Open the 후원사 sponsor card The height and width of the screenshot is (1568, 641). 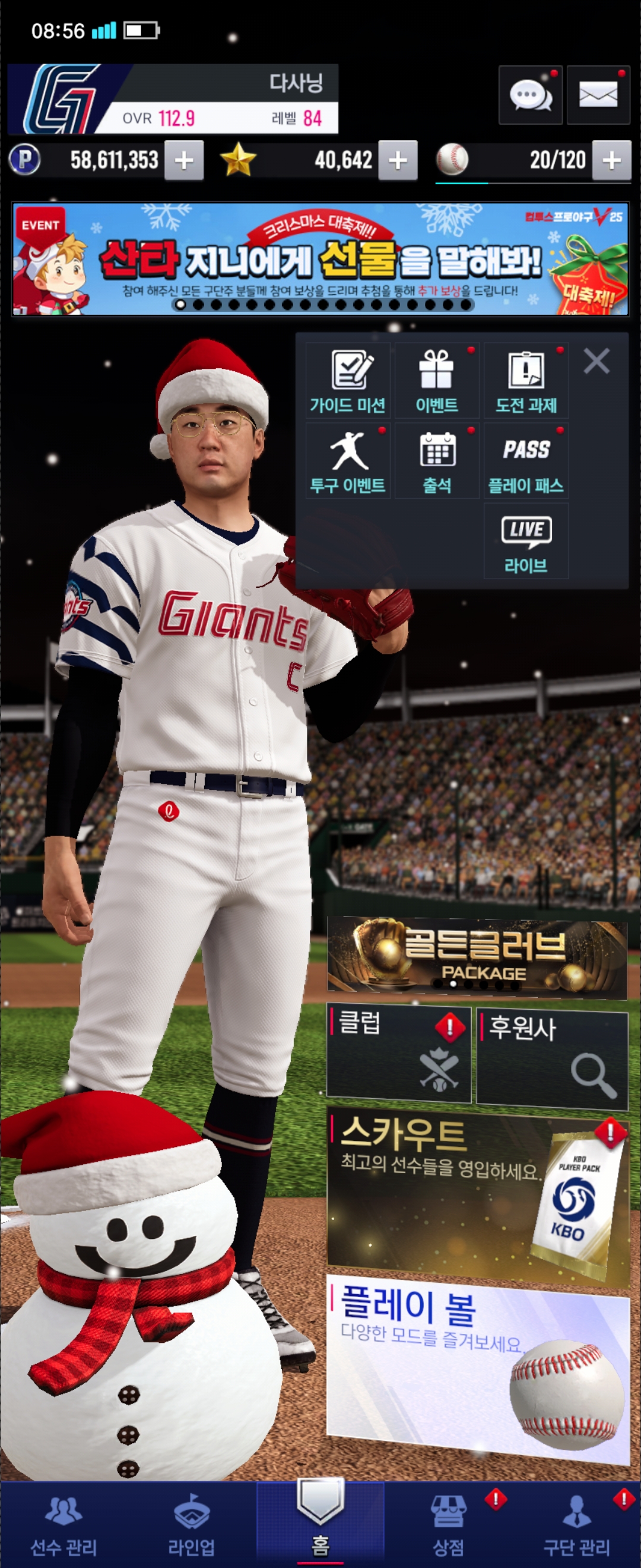point(551,1057)
